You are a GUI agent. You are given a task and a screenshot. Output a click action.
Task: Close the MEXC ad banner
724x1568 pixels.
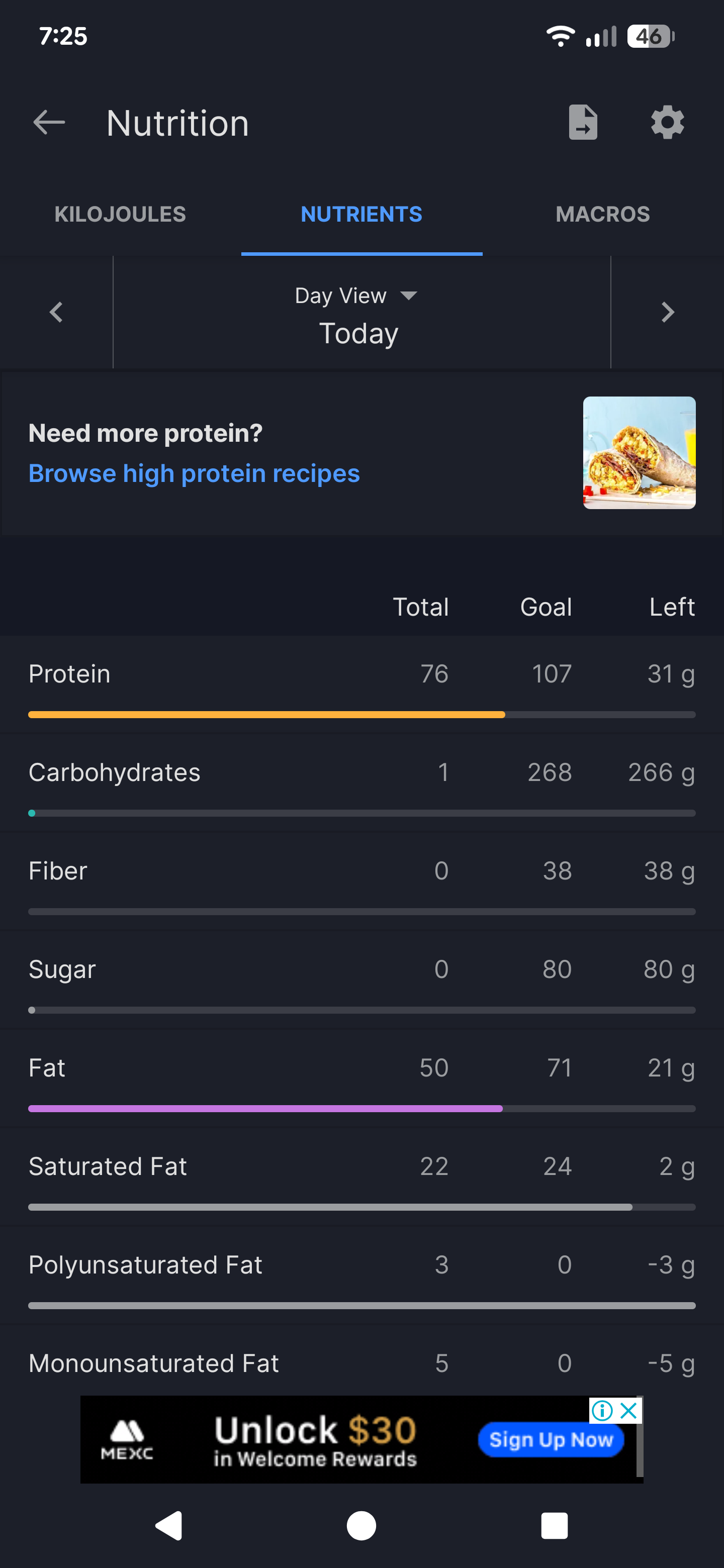pyautogui.click(x=629, y=1410)
